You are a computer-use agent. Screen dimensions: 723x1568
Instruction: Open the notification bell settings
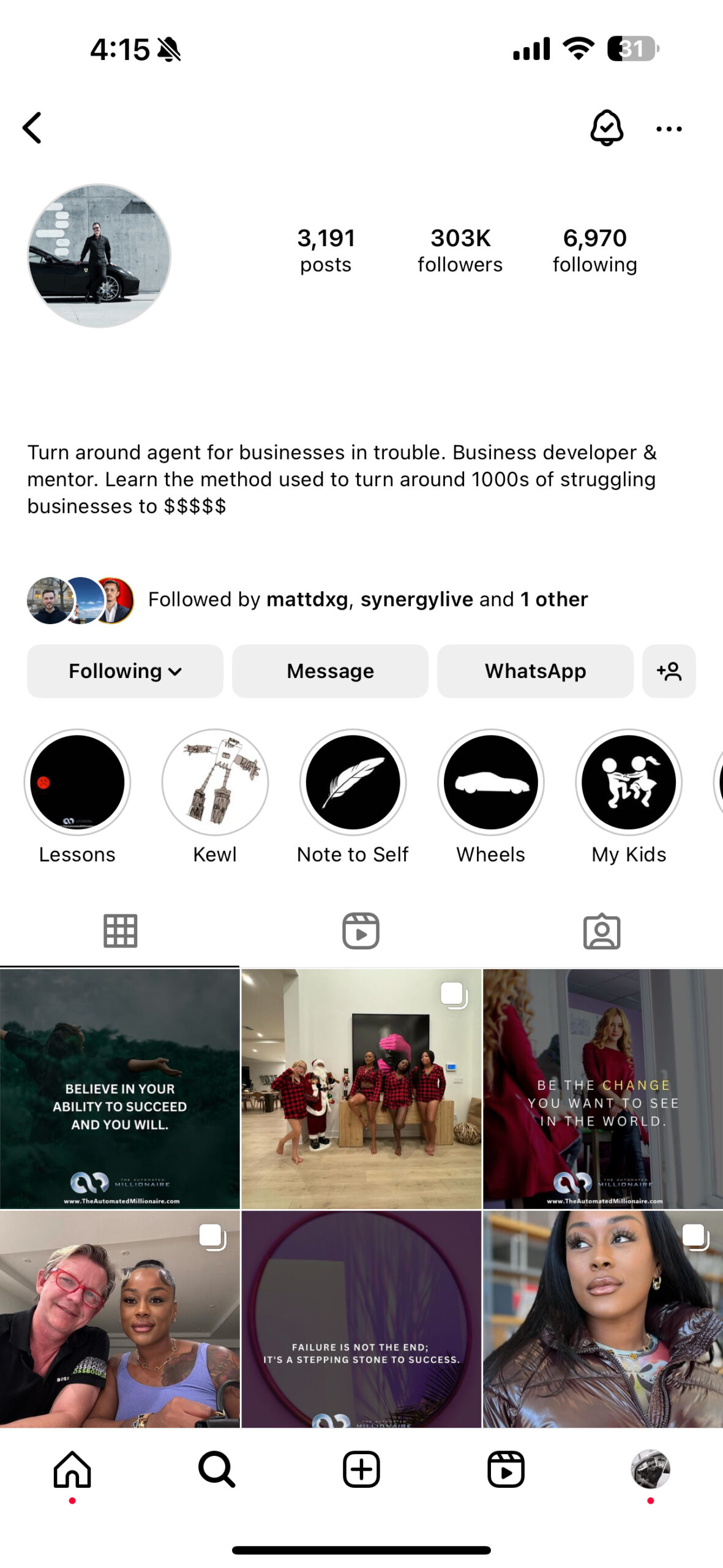coord(606,128)
